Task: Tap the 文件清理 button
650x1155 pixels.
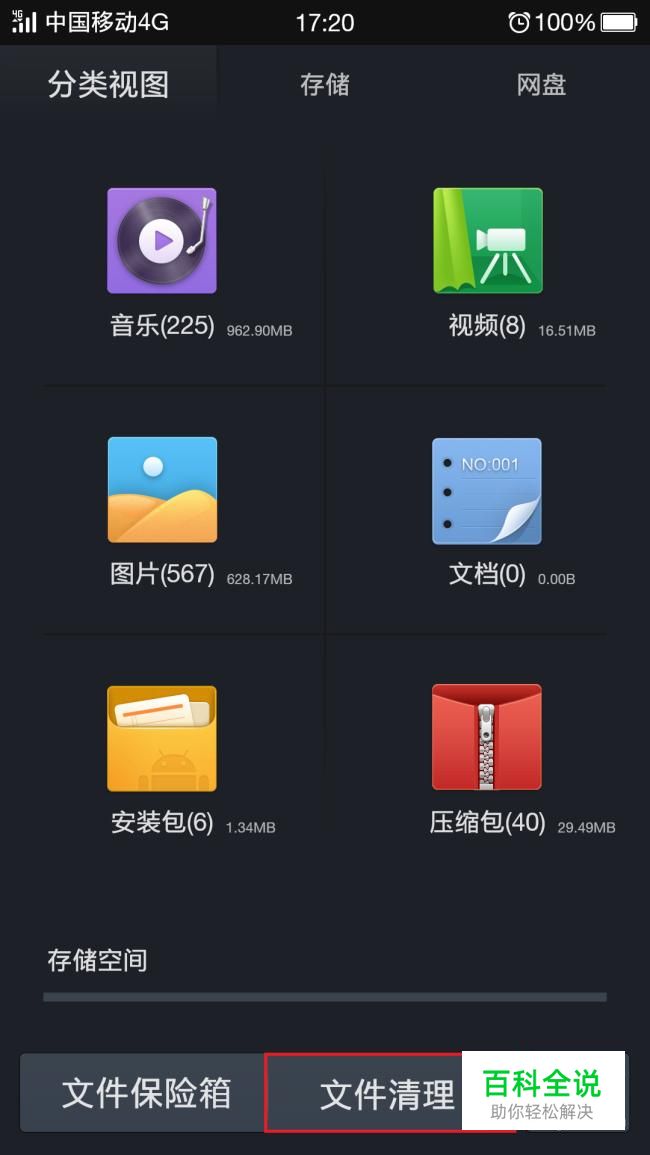Action: (388, 1093)
